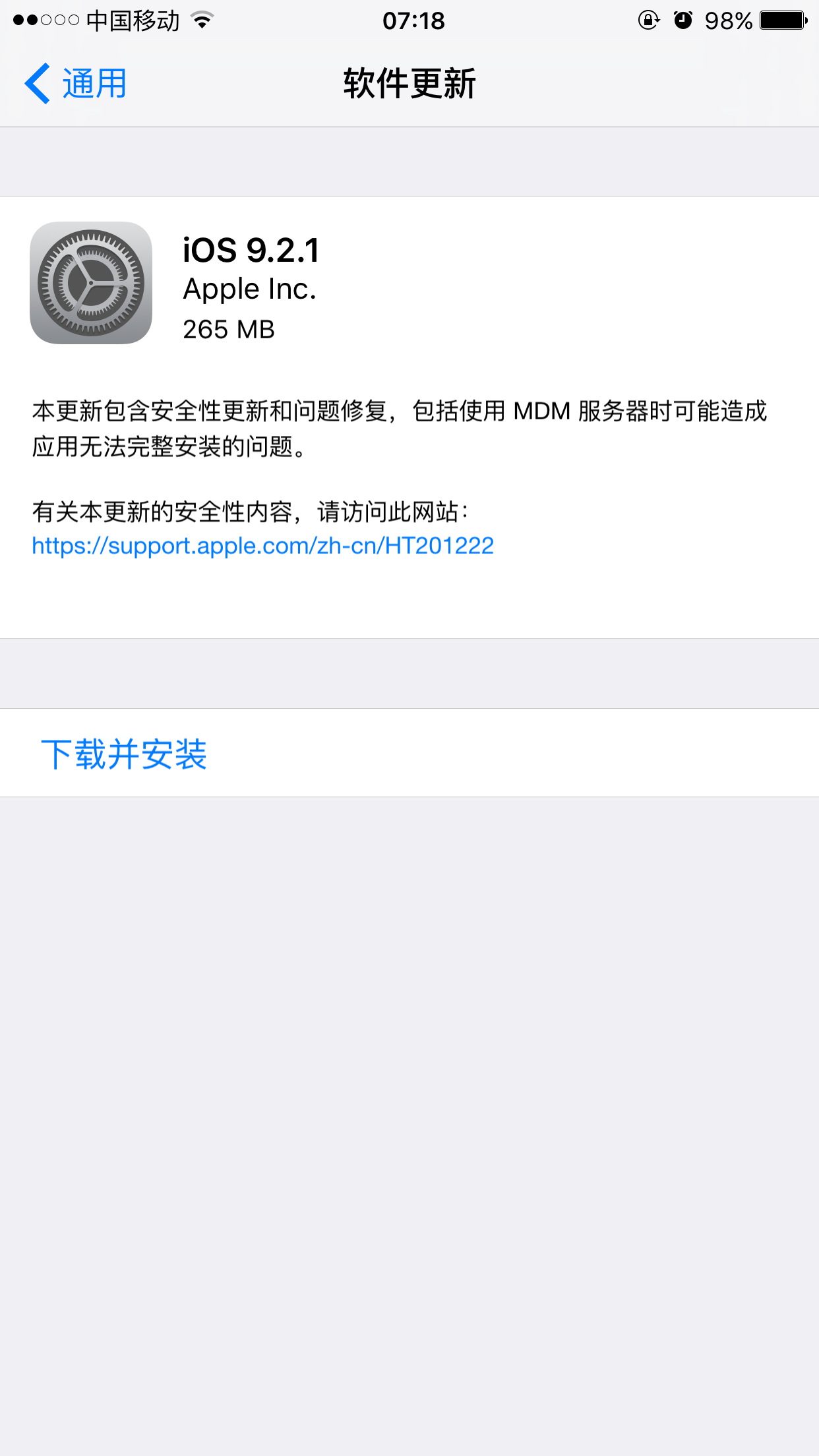Go back to 通用 settings
Screen dimensions: 819x1456
(75, 84)
